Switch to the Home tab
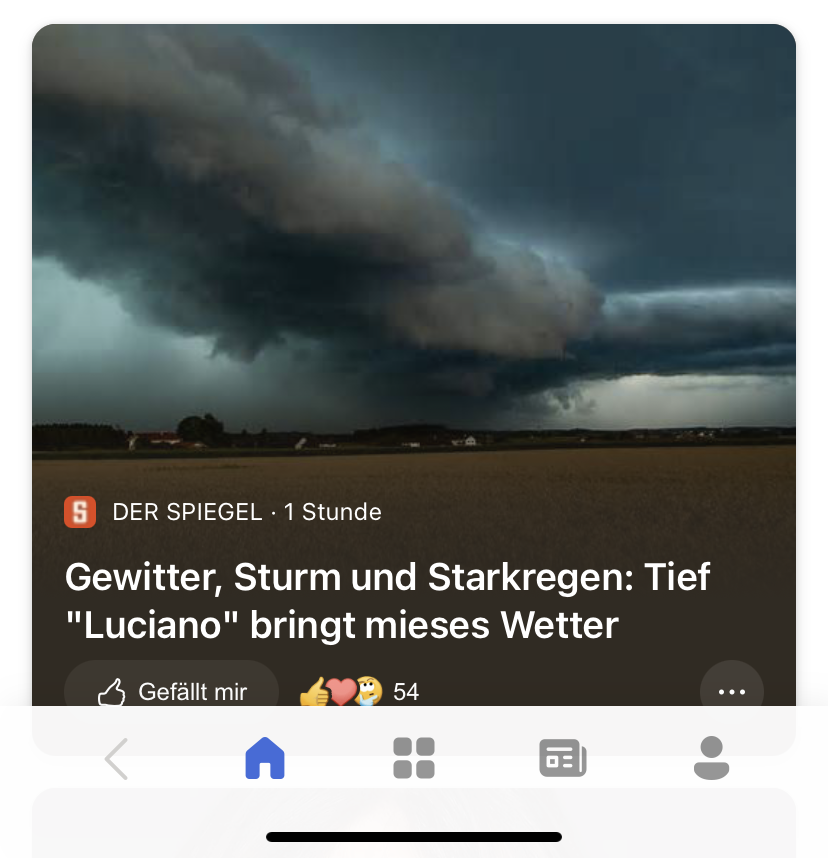 (265, 758)
